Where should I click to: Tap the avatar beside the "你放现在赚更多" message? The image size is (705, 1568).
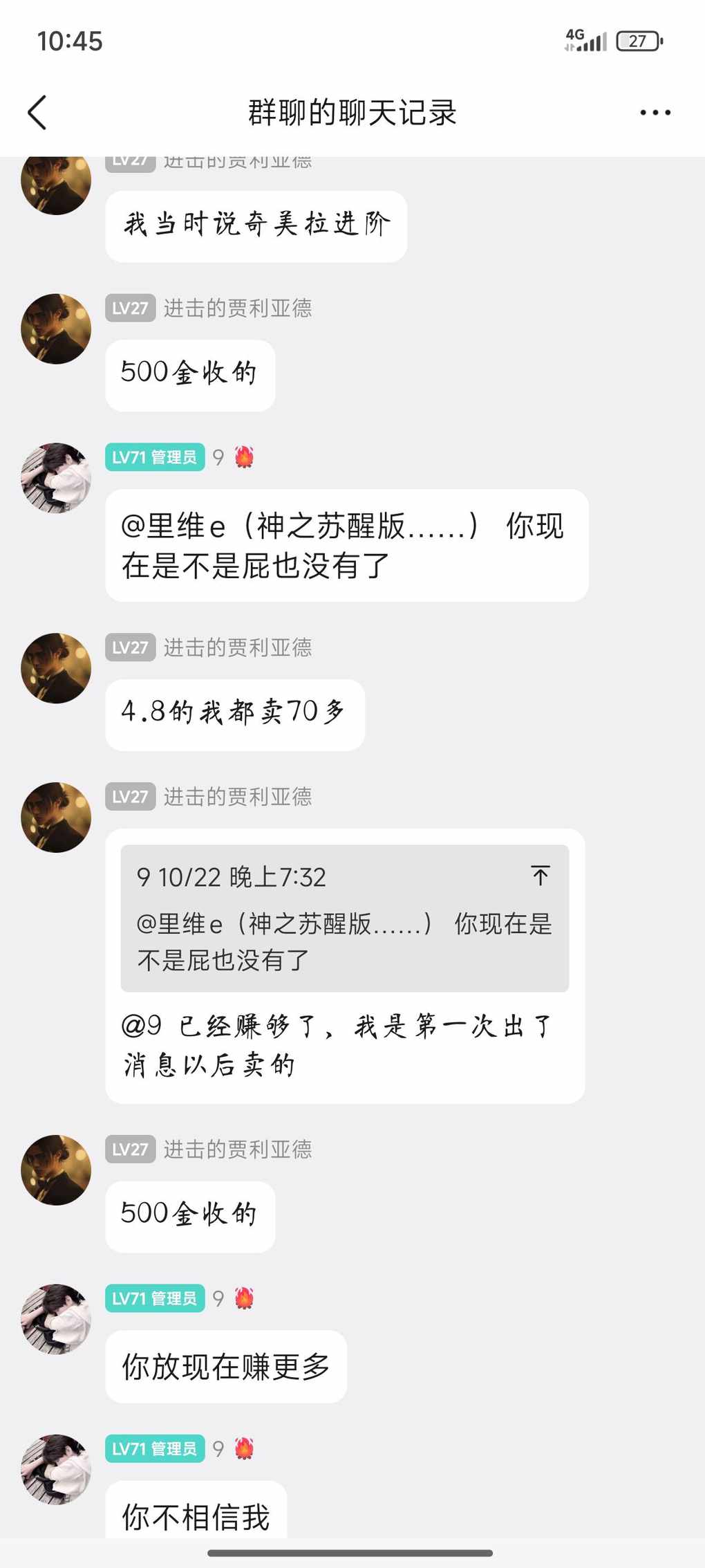(56, 1319)
